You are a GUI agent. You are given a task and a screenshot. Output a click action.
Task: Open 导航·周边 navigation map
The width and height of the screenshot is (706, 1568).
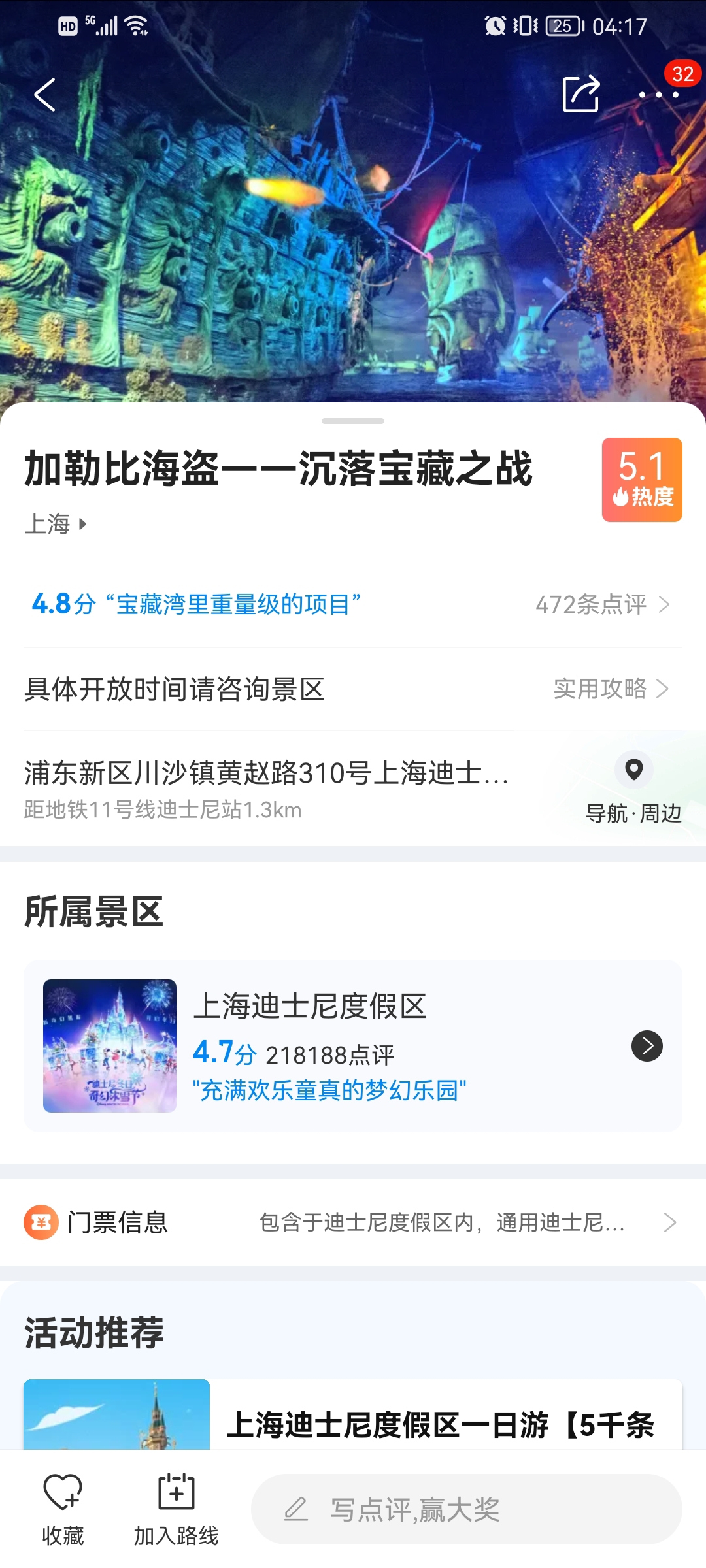[633, 788]
